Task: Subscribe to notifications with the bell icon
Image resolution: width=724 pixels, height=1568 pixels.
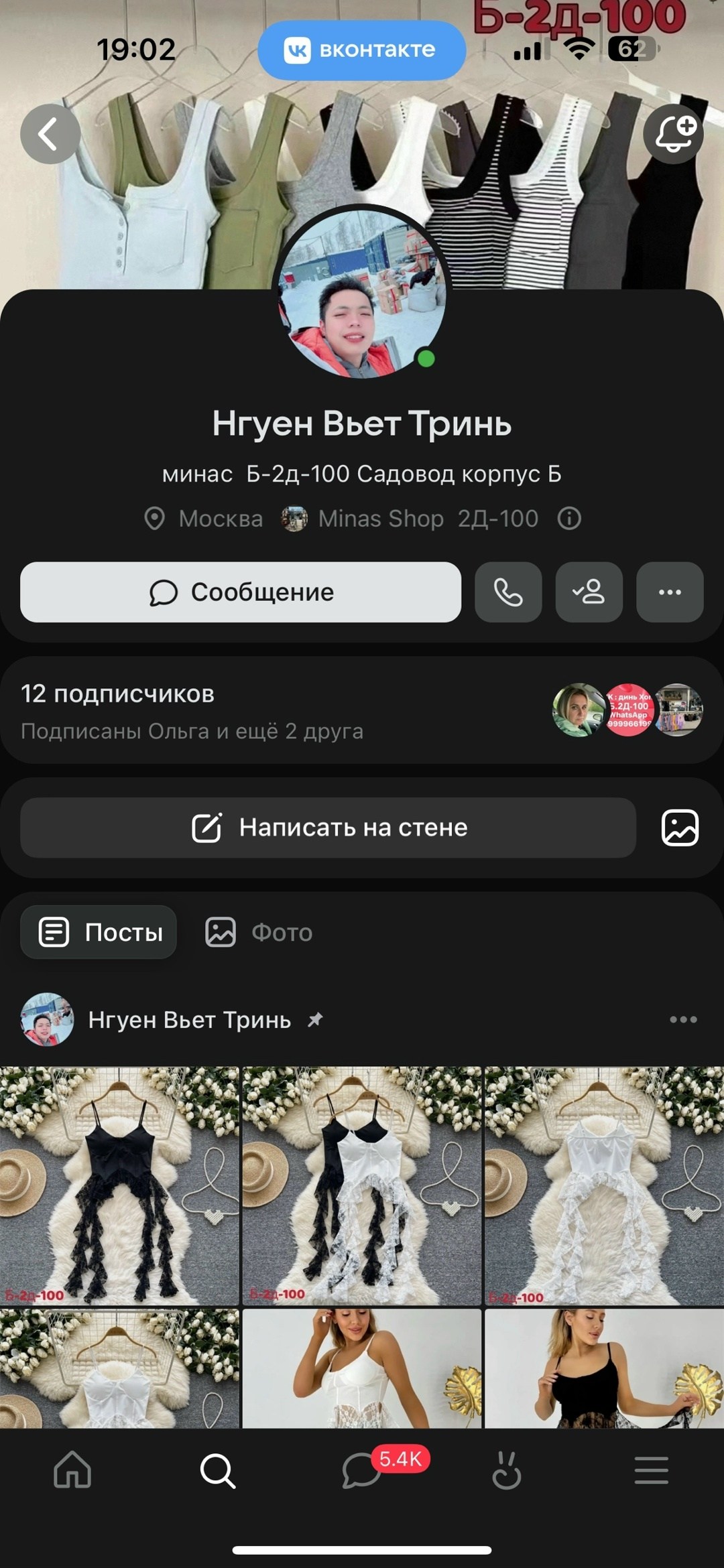Action: (673, 134)
